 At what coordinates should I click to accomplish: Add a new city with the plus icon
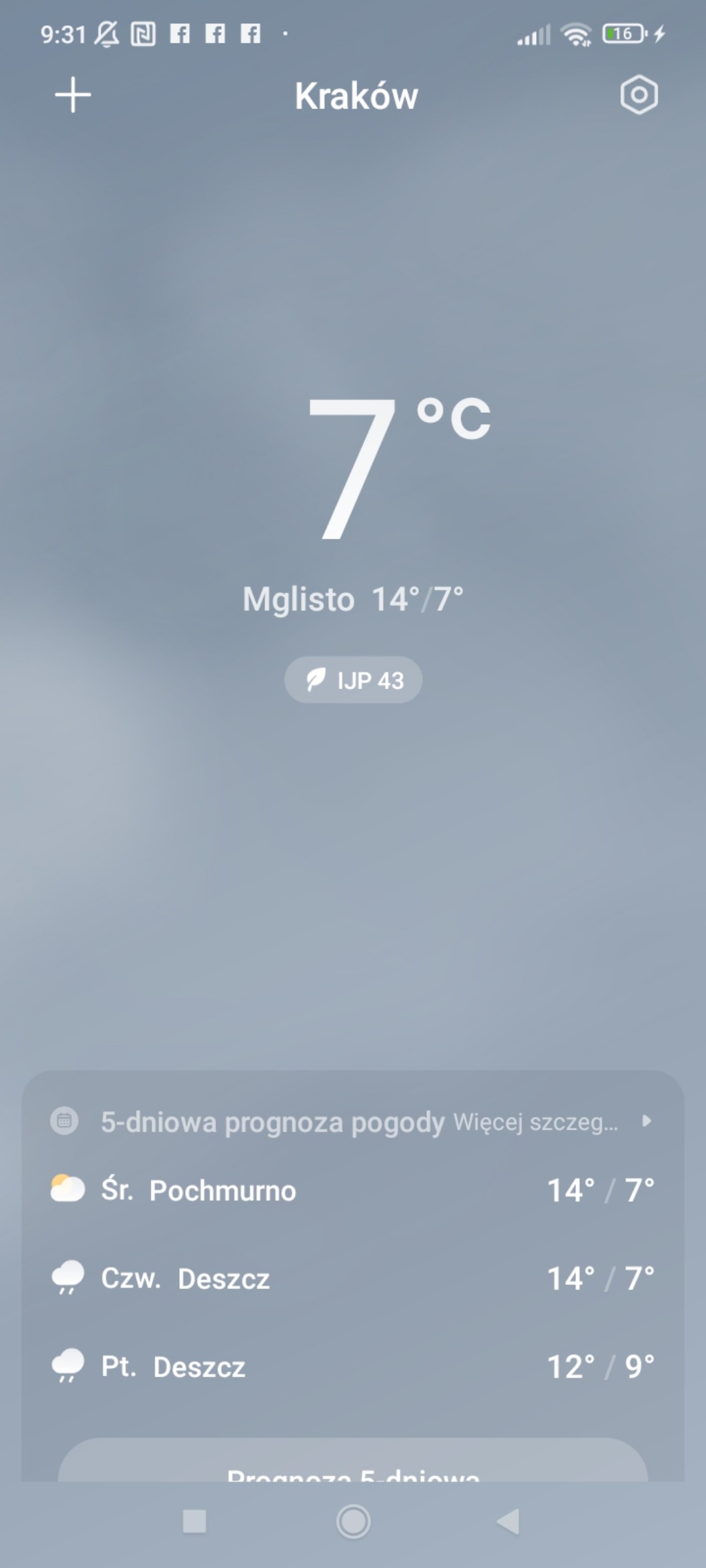[73, 95]
